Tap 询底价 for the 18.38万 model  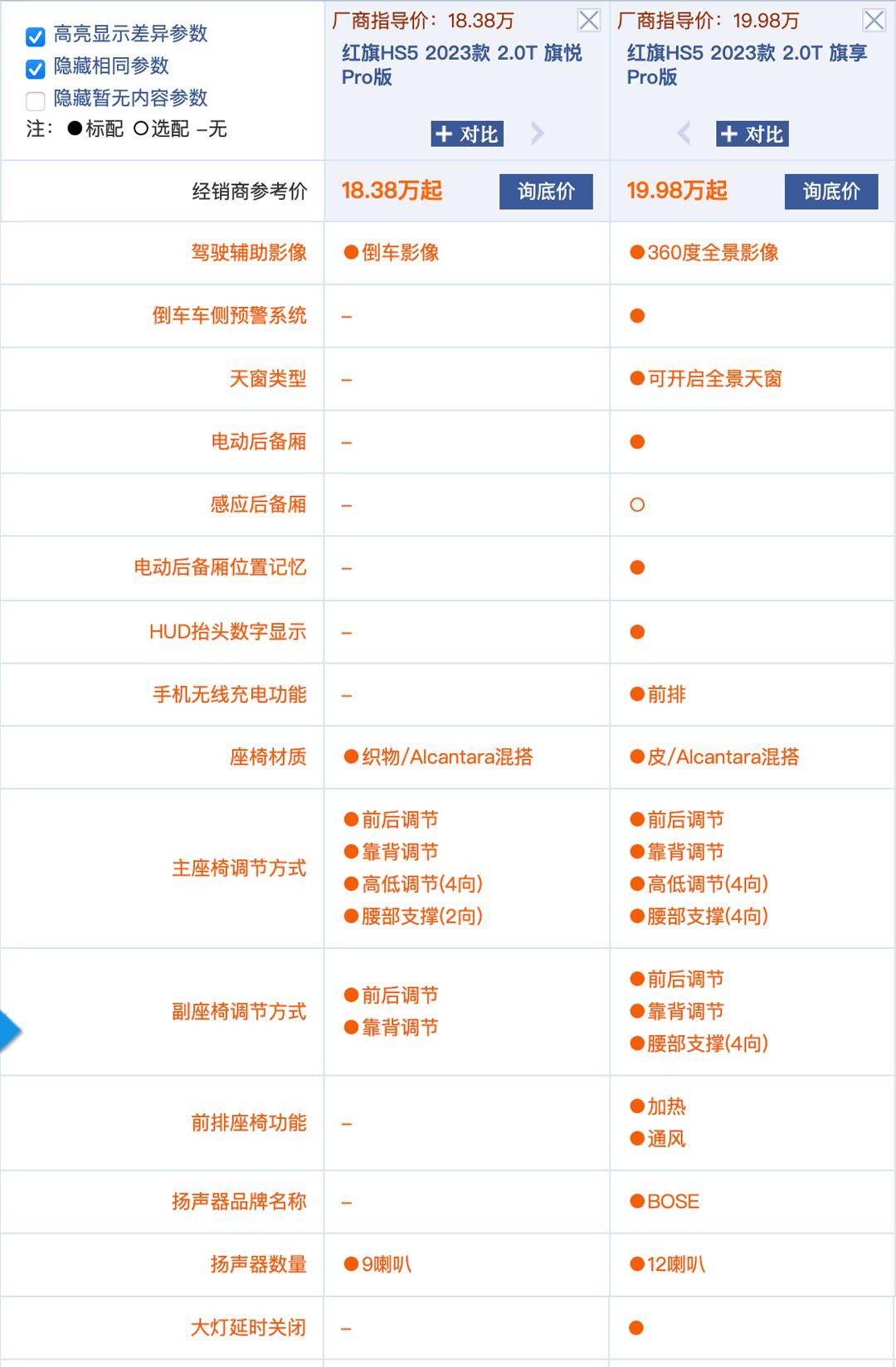546,192
